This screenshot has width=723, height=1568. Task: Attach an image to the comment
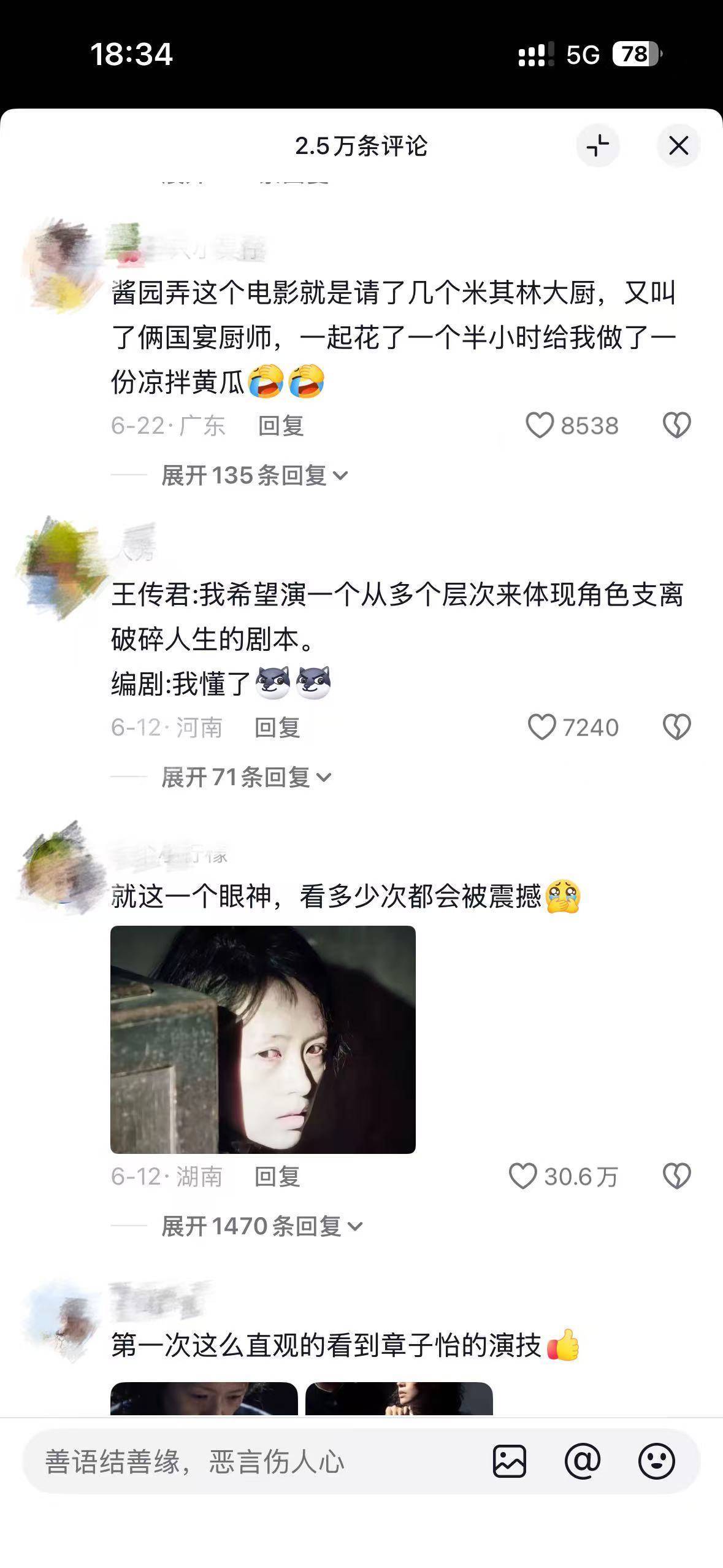(510, 1462)
